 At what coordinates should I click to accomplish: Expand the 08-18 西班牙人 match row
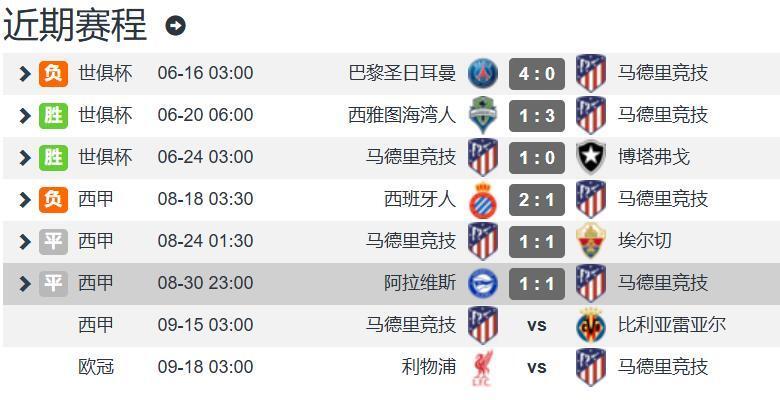click(25, 199)
